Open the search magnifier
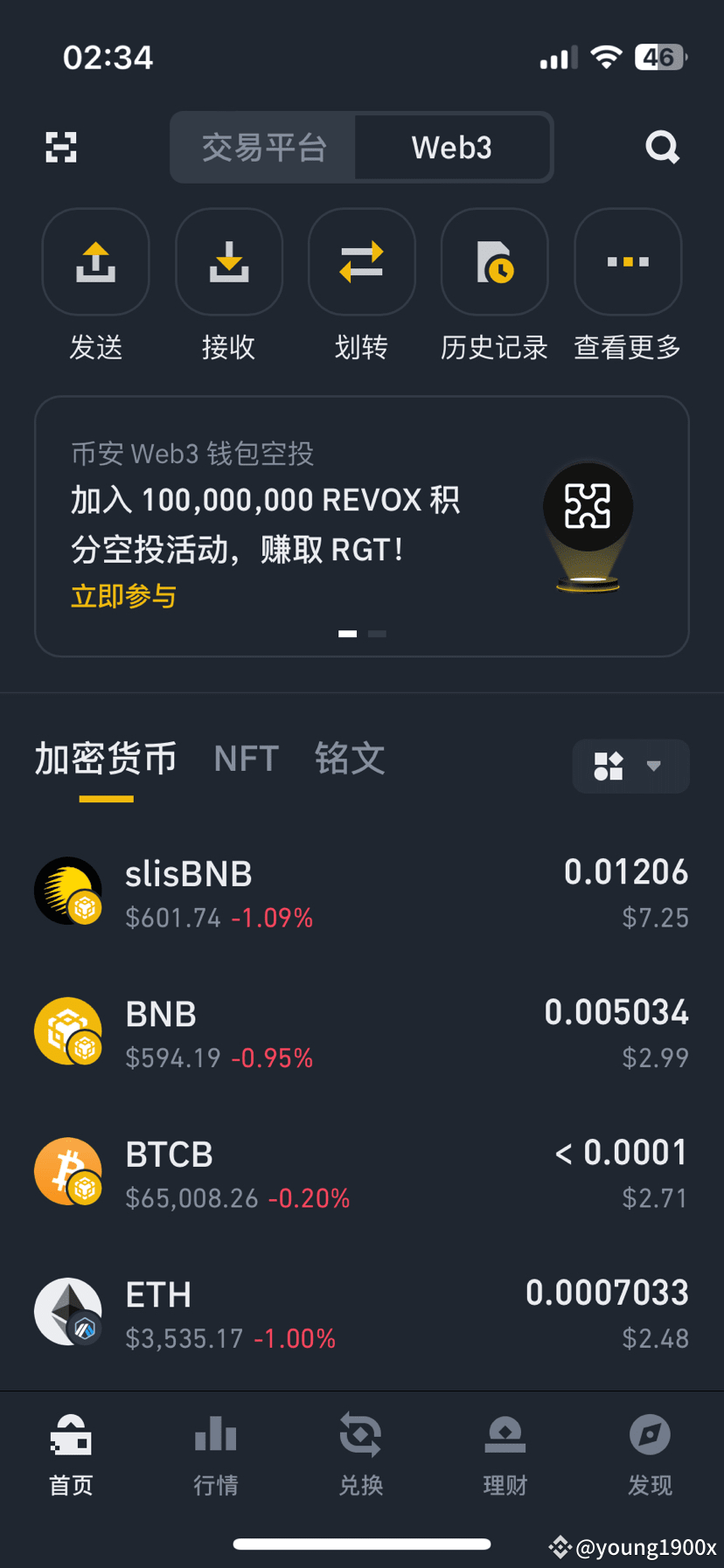 click(x=662, y=148)
